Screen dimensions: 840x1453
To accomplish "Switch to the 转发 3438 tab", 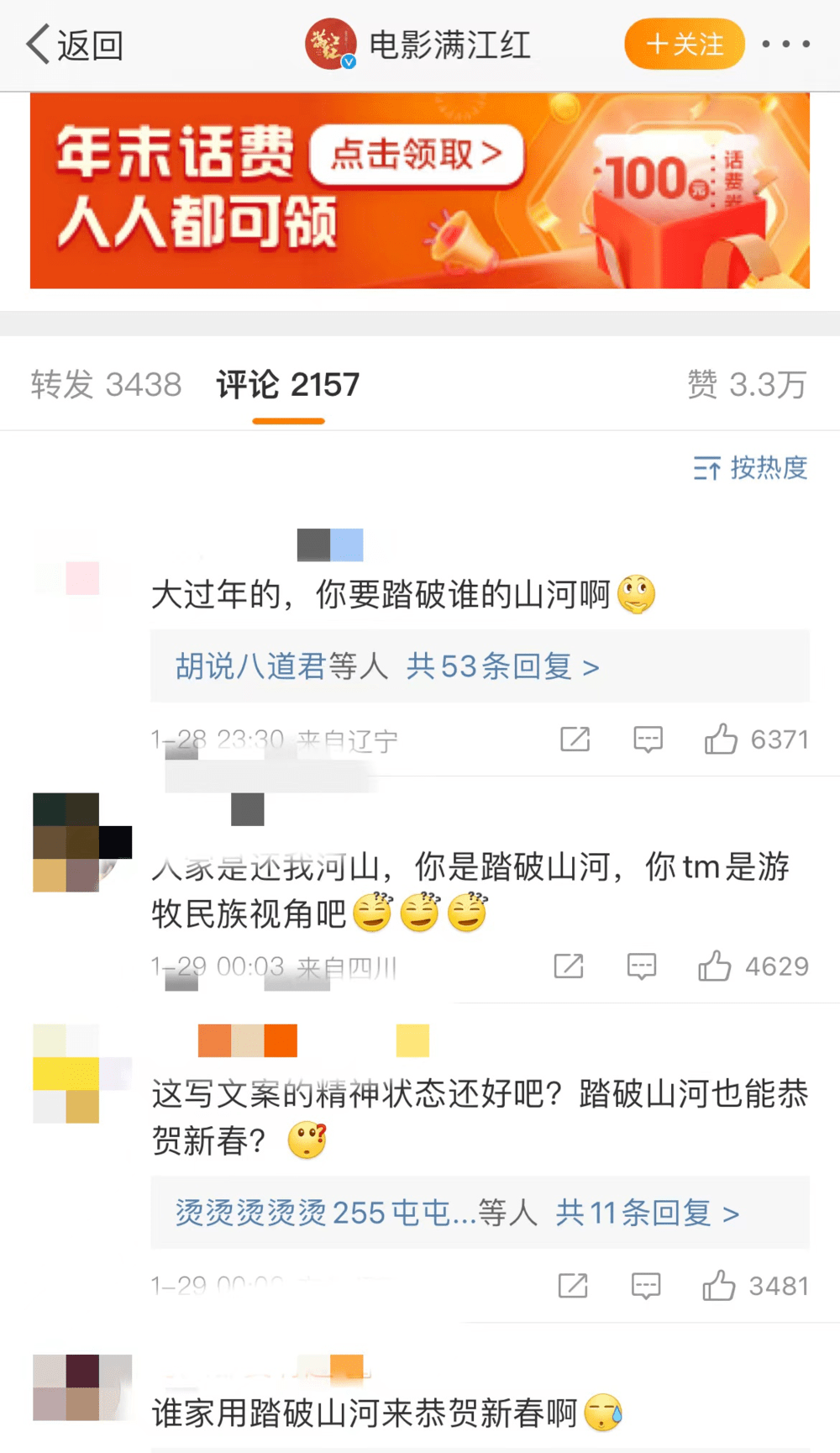I will pyautogui.click(x=106, y=385).
